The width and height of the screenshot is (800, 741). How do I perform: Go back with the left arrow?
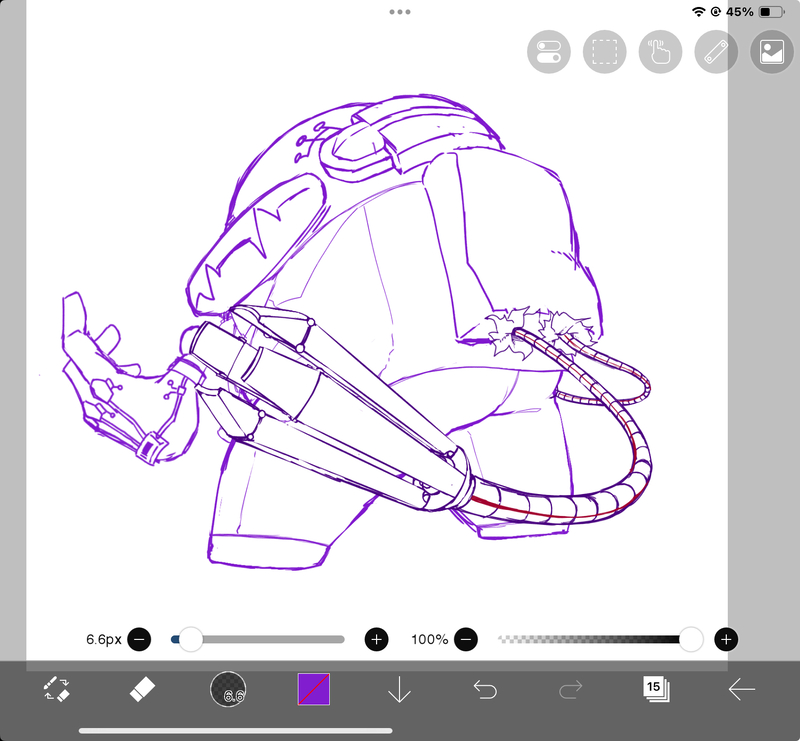pyautogui.click(x=741, y=689)
